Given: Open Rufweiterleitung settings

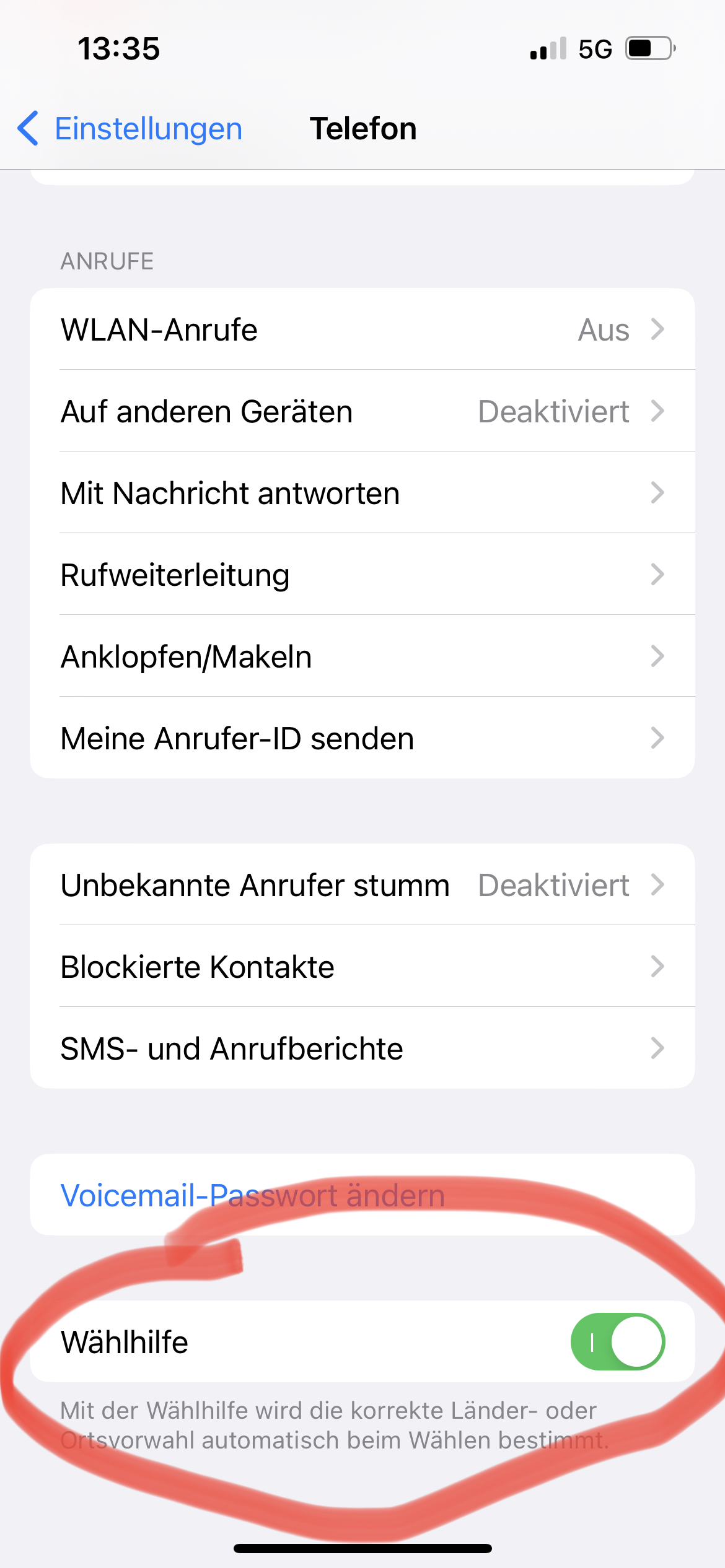Looking at the screenshot, I should 362,575.
